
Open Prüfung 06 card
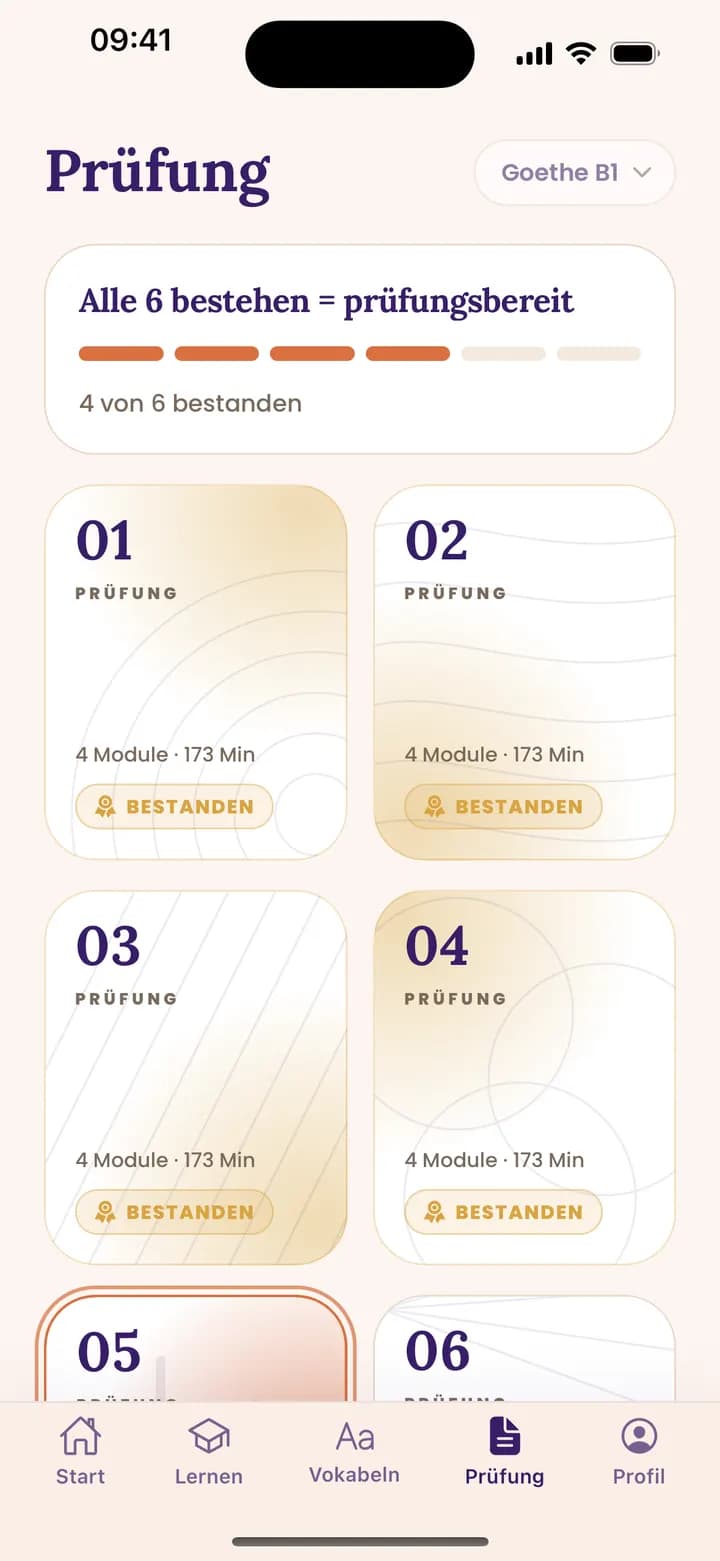[x=525, y=1350]
